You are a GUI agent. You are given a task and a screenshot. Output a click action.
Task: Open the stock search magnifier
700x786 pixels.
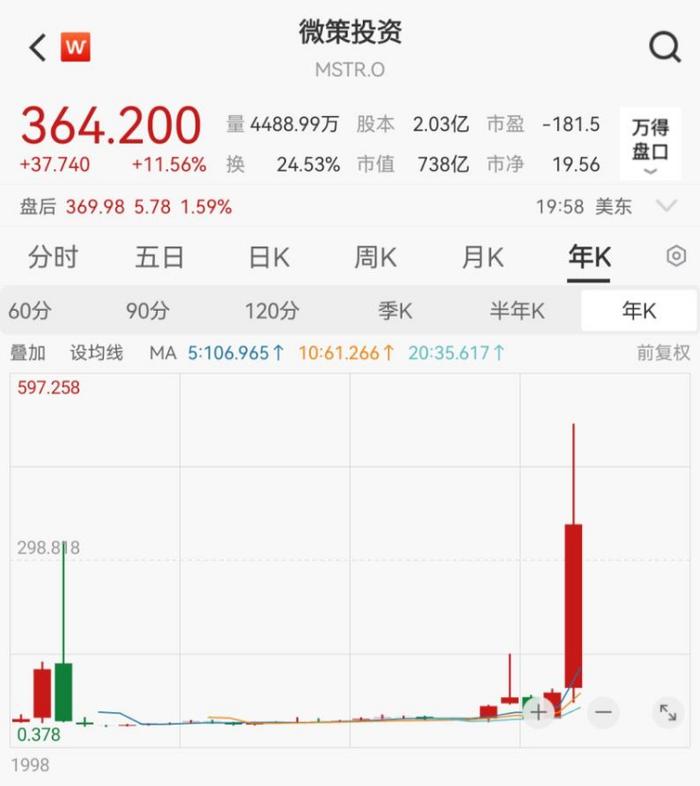click(664, 47)
